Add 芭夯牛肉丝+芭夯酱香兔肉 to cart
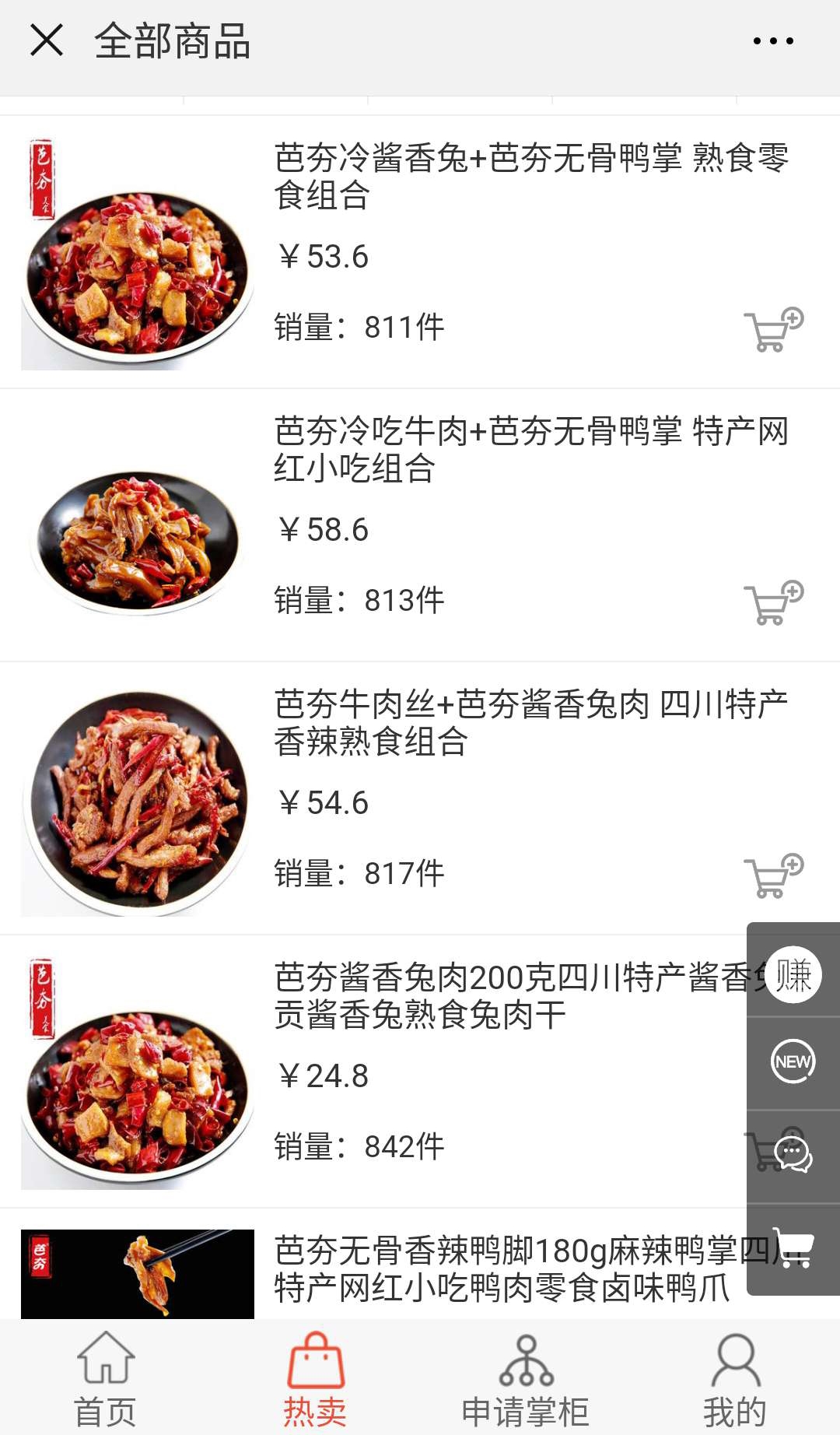The image size is (840, 1435). pos(772,876)
